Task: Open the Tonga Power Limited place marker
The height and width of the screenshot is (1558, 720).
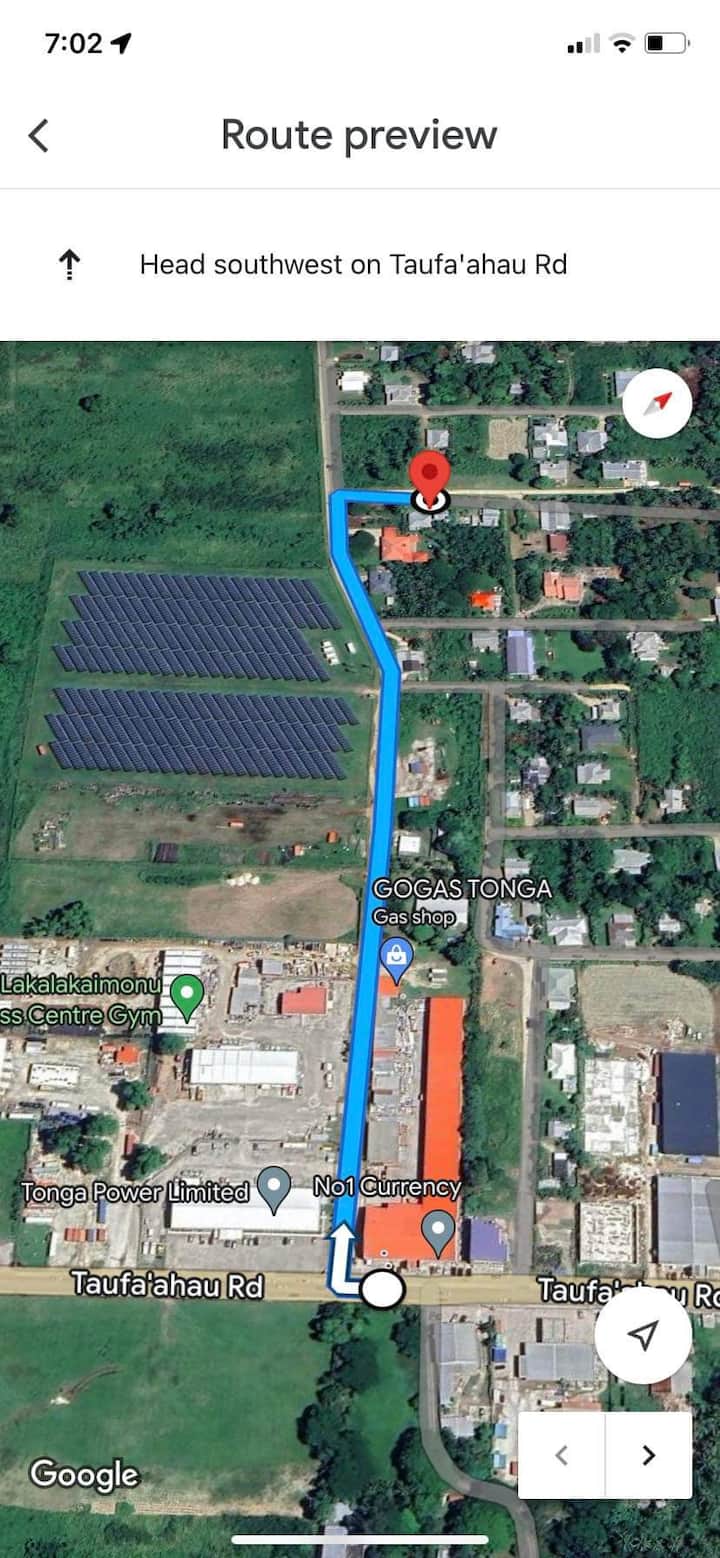Action: [273, 1188]
